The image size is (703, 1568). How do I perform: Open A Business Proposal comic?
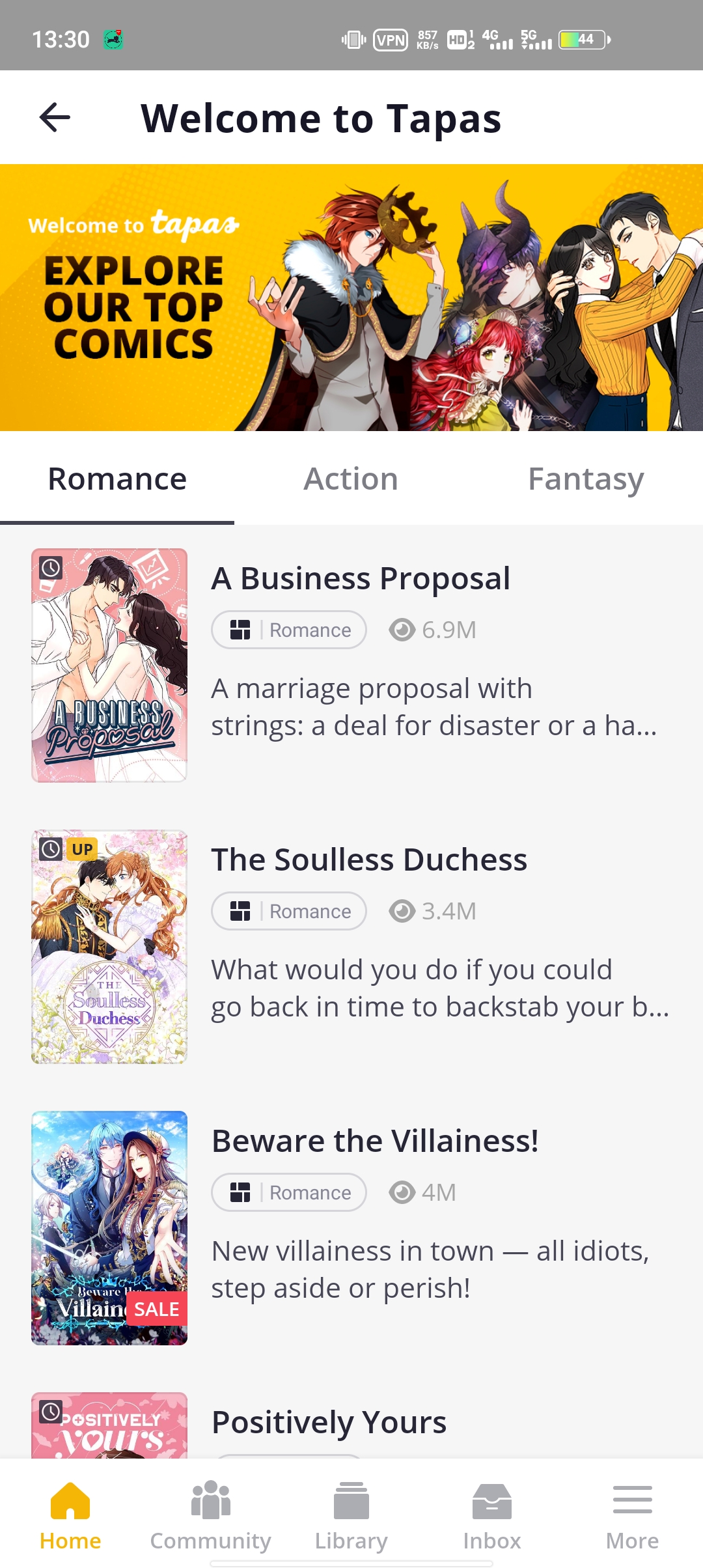pyautogui.click(x=361, y=579)
